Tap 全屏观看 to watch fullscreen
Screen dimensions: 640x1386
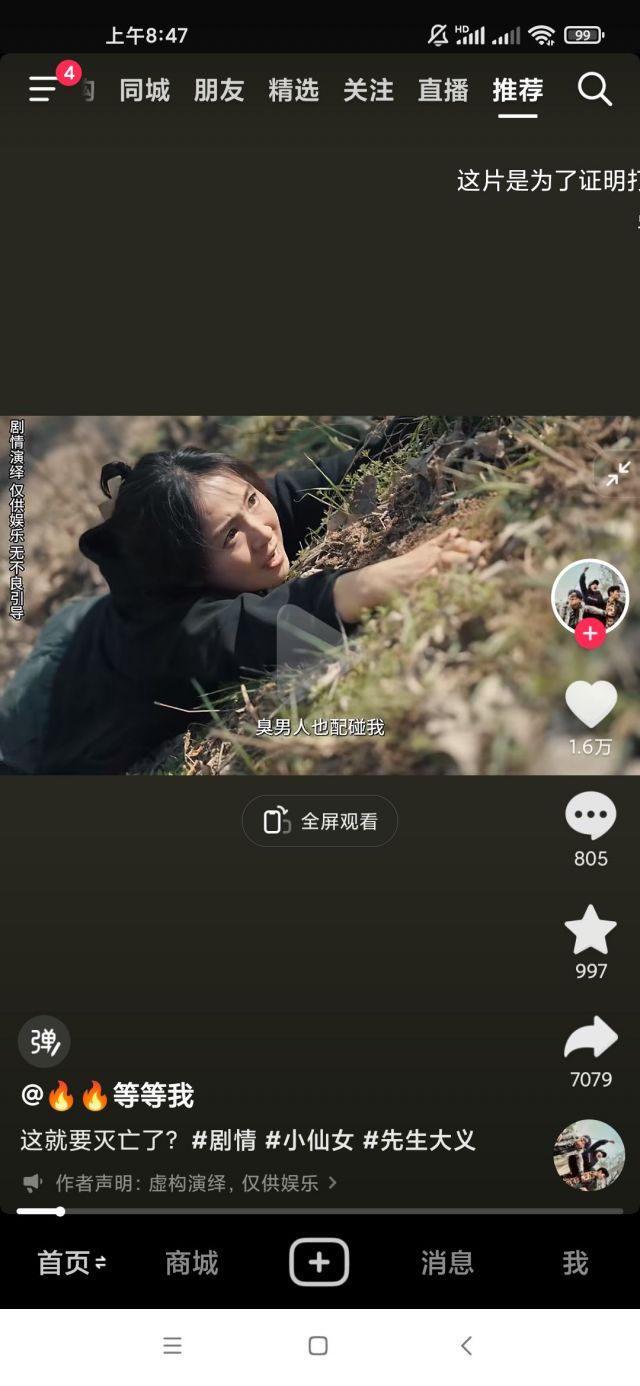(x=320, y=822)
